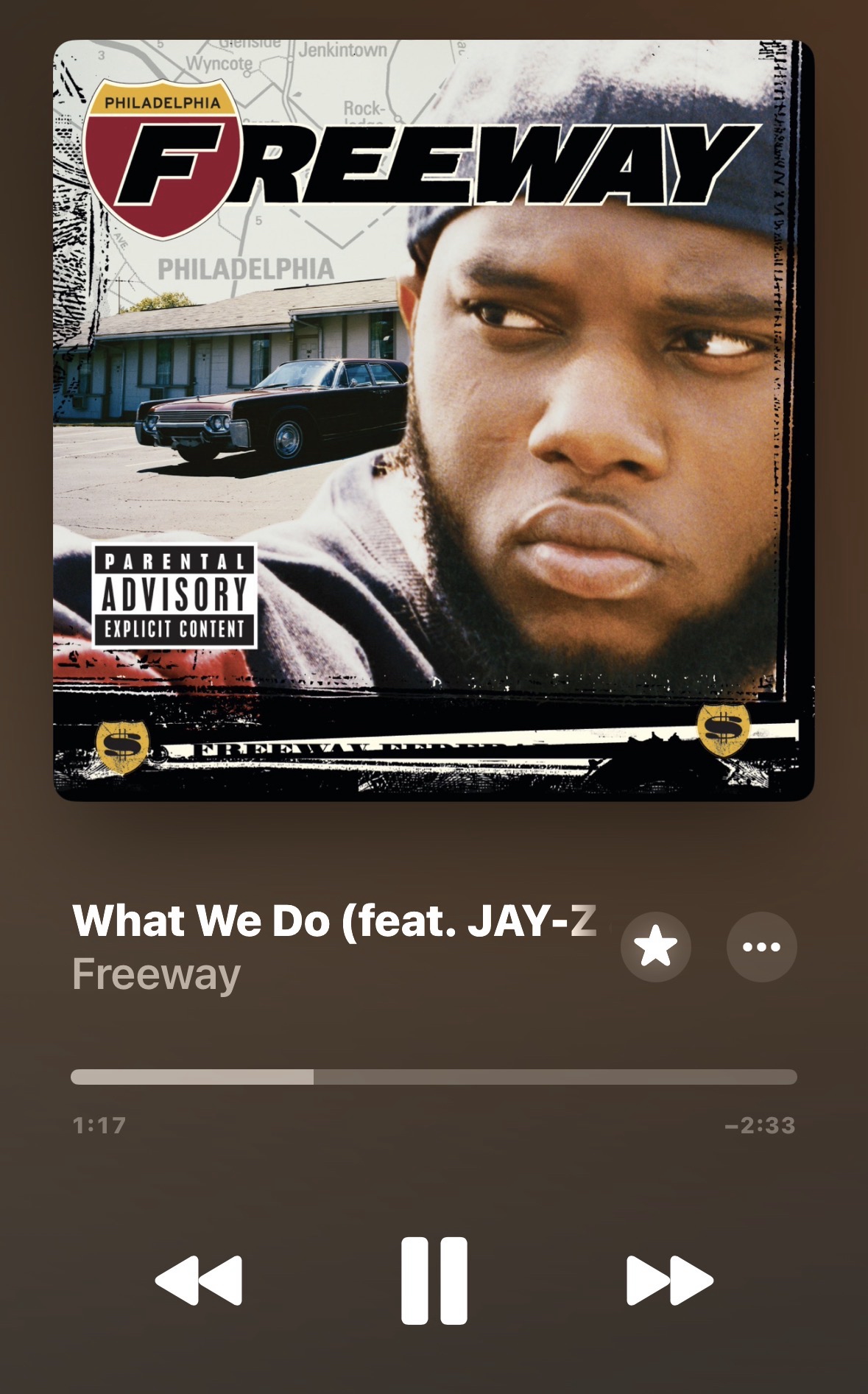The height and width of the screenshot is (1394, 868).
Task: Open the artist Freeway under the song title
Action: point(157,975)
